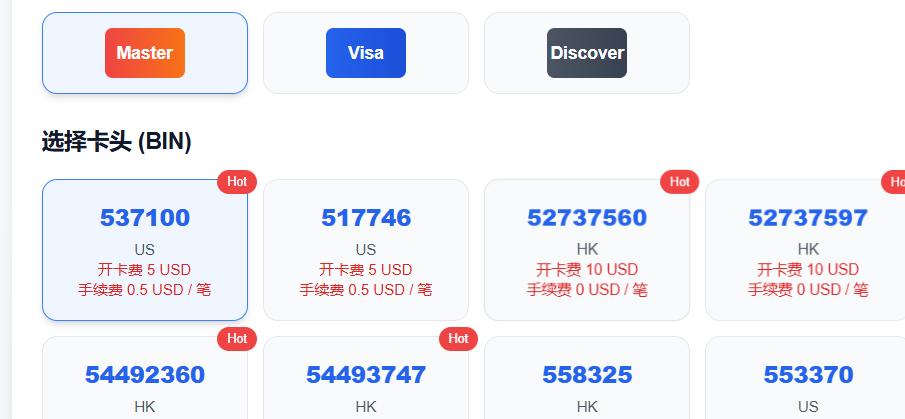Select BIN 52737560 HK card
Screen dimensions: 905x419
pyautogui.click(x=587, y=250)
